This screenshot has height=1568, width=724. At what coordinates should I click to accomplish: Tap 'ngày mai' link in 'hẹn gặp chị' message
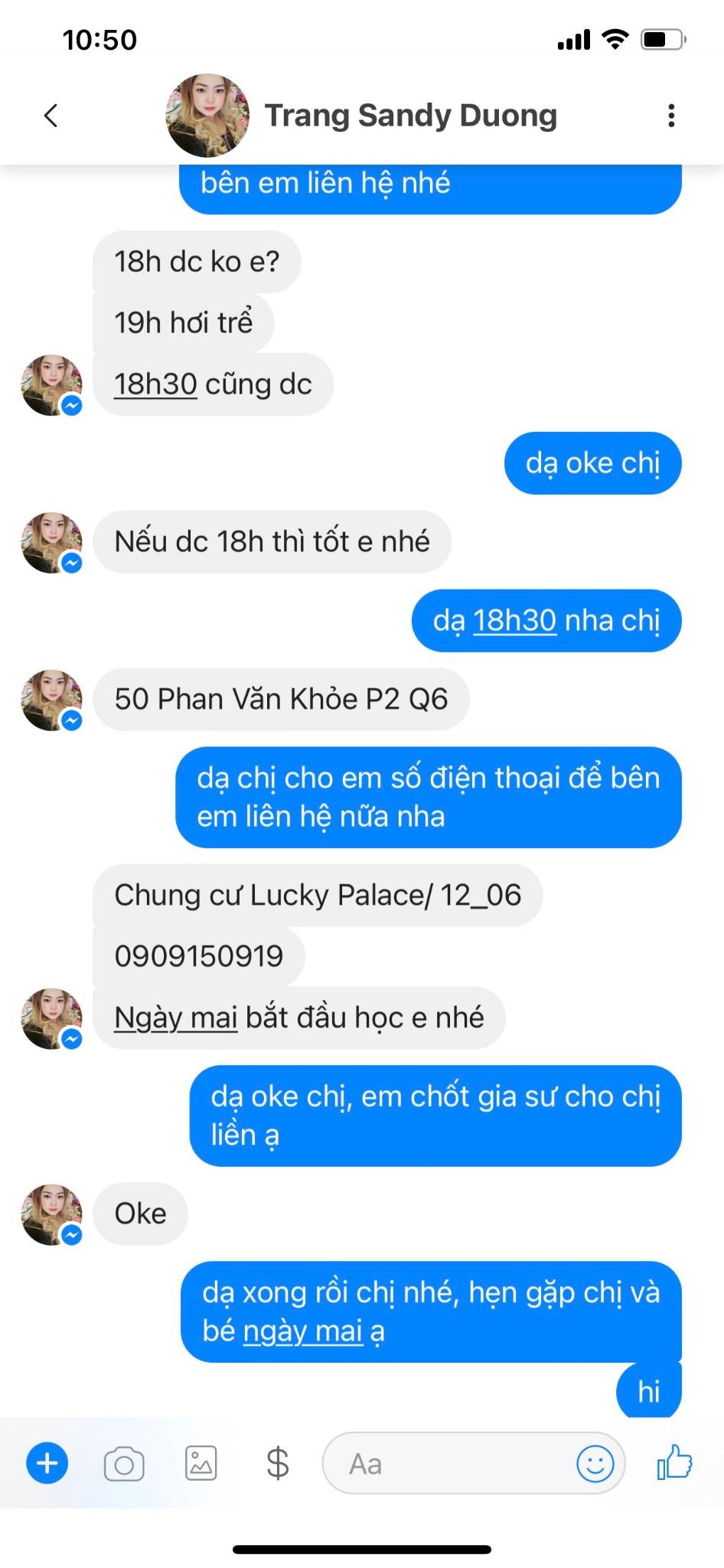click(303, 1331)
